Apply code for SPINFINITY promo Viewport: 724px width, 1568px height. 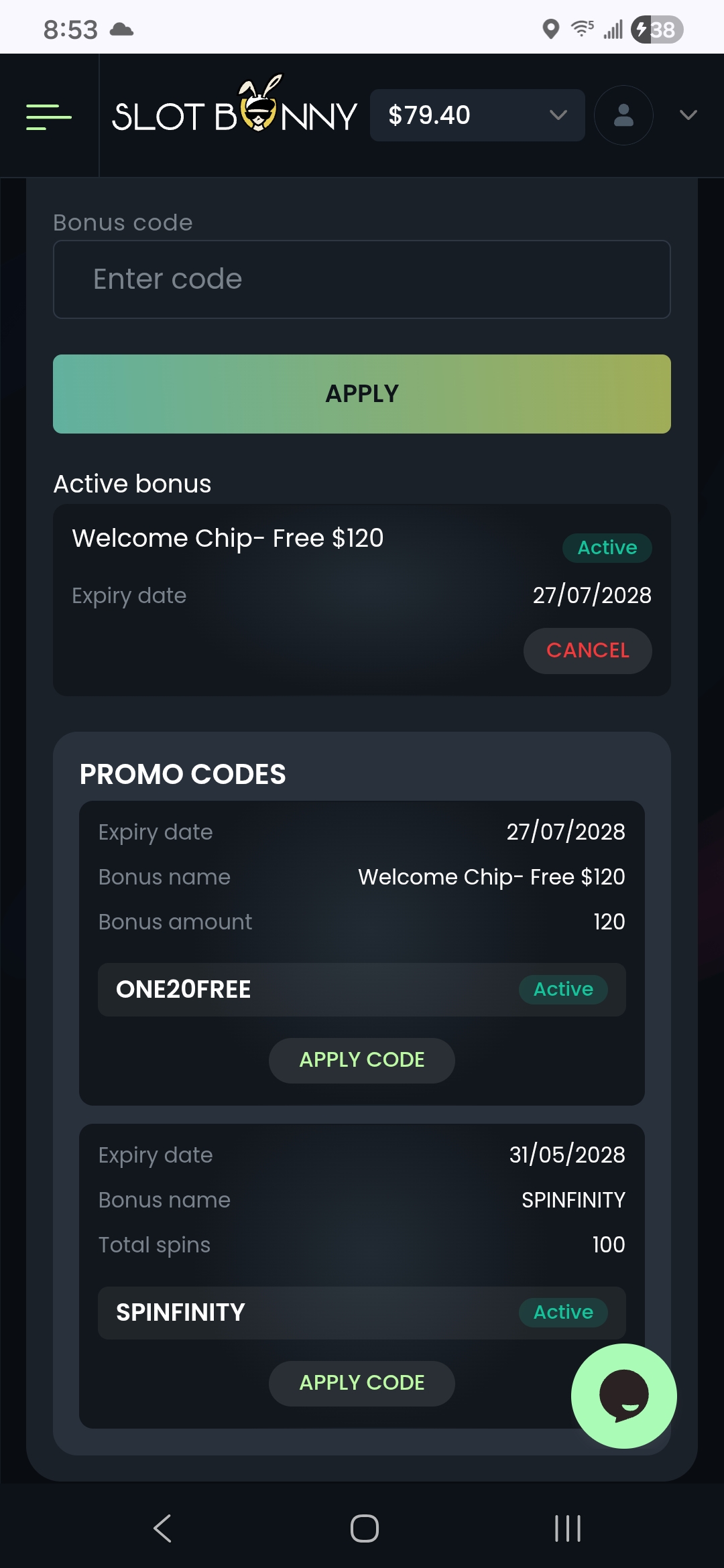coord(362,1383)
